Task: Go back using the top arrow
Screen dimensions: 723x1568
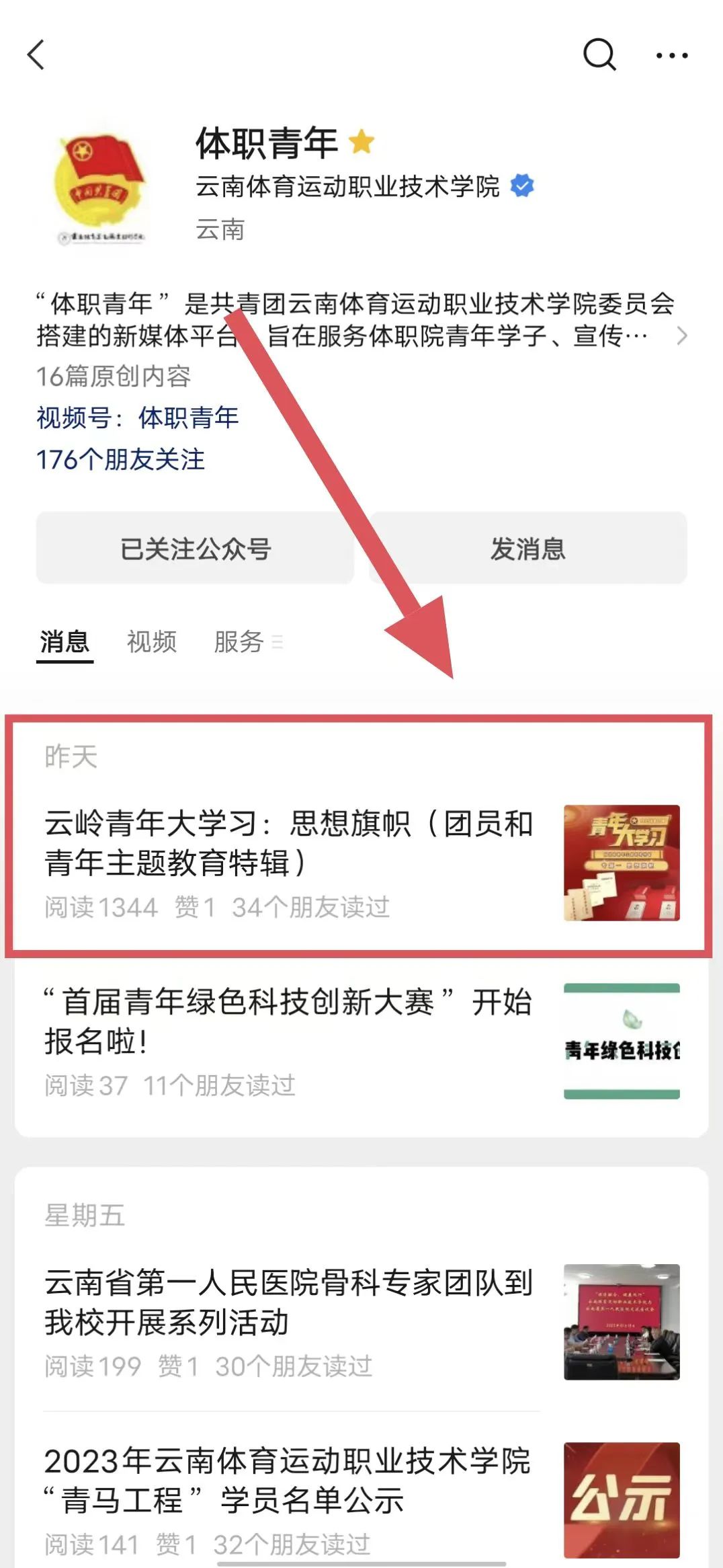Action: click(36, 54)
